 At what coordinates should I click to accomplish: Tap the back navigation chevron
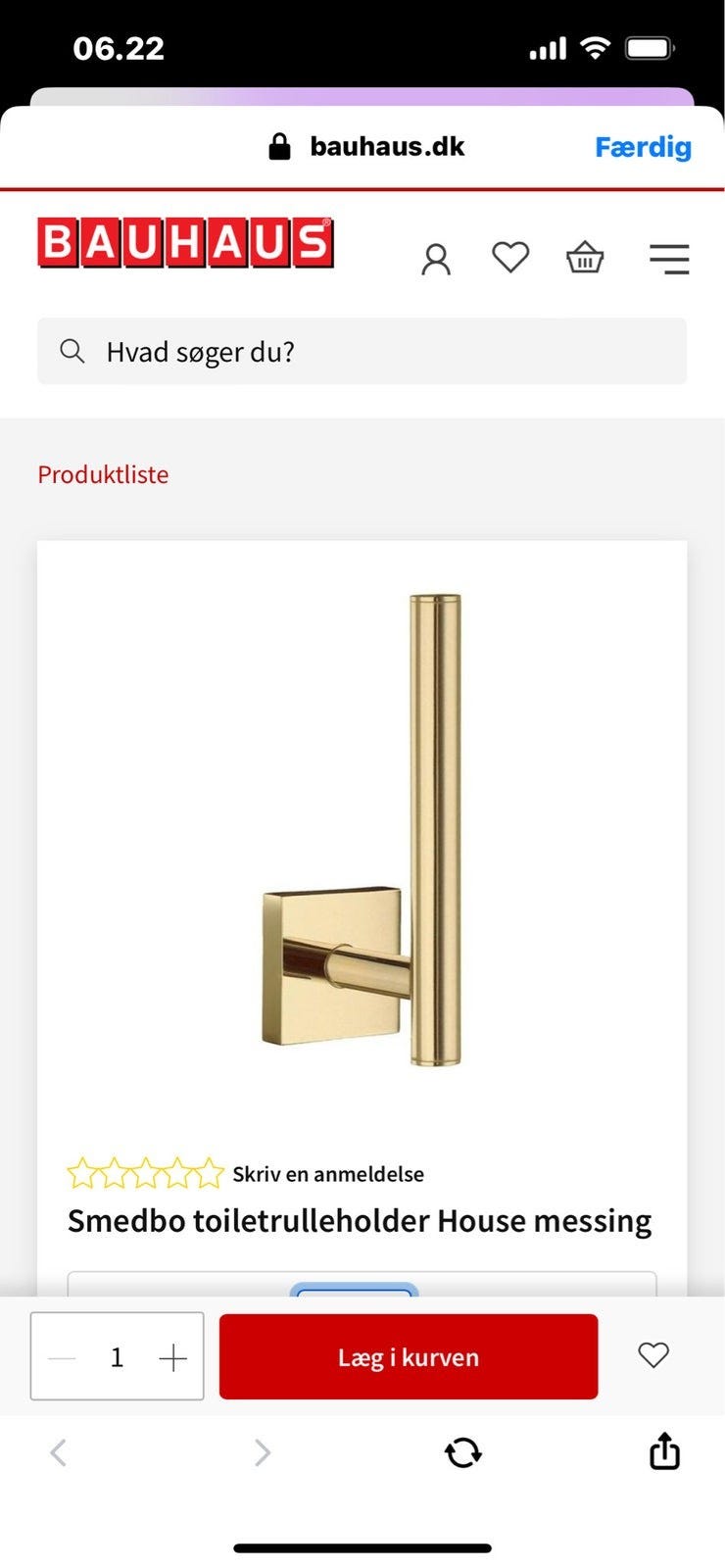pyautogui.click(x=59, y=1453)
